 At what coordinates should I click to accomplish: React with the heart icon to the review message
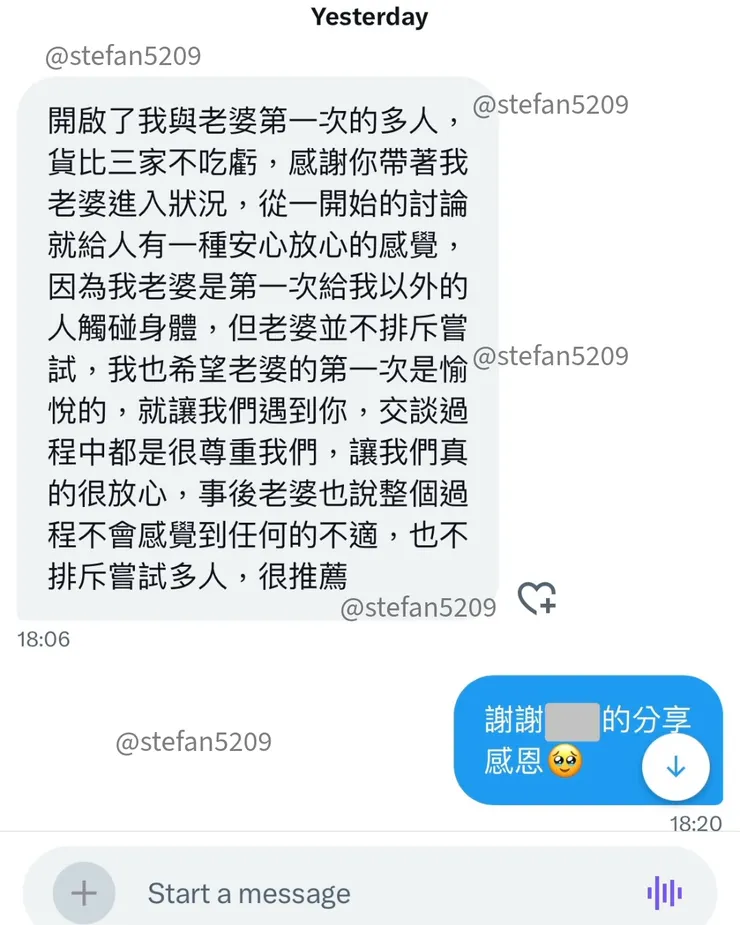[536, 597]
